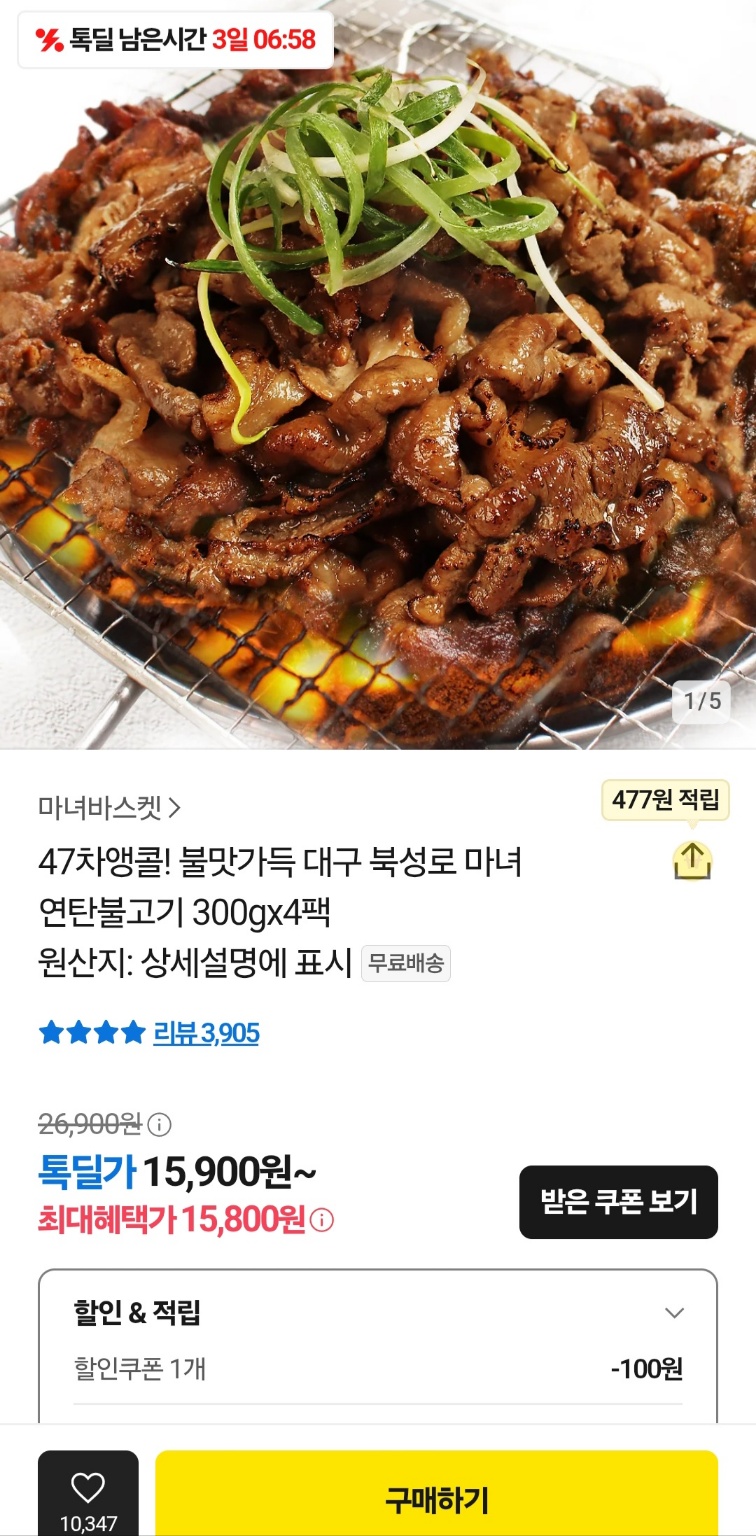
Task: Open the 마녀바스켓 store page
Action: [109, 807]
